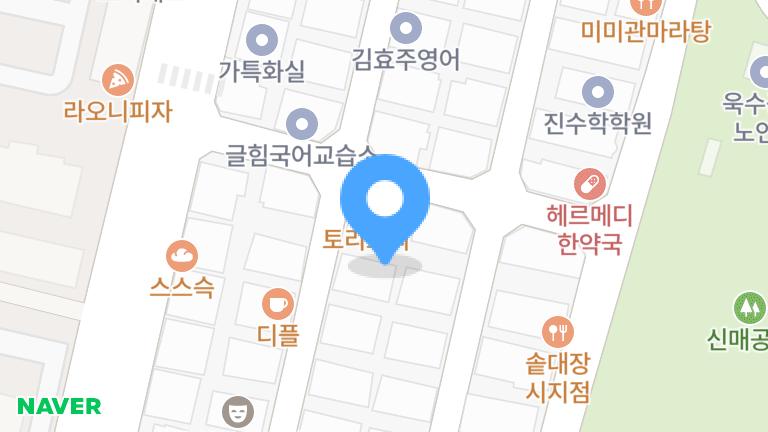Select the 글힘국어교습소 marker

coord(302,125)
